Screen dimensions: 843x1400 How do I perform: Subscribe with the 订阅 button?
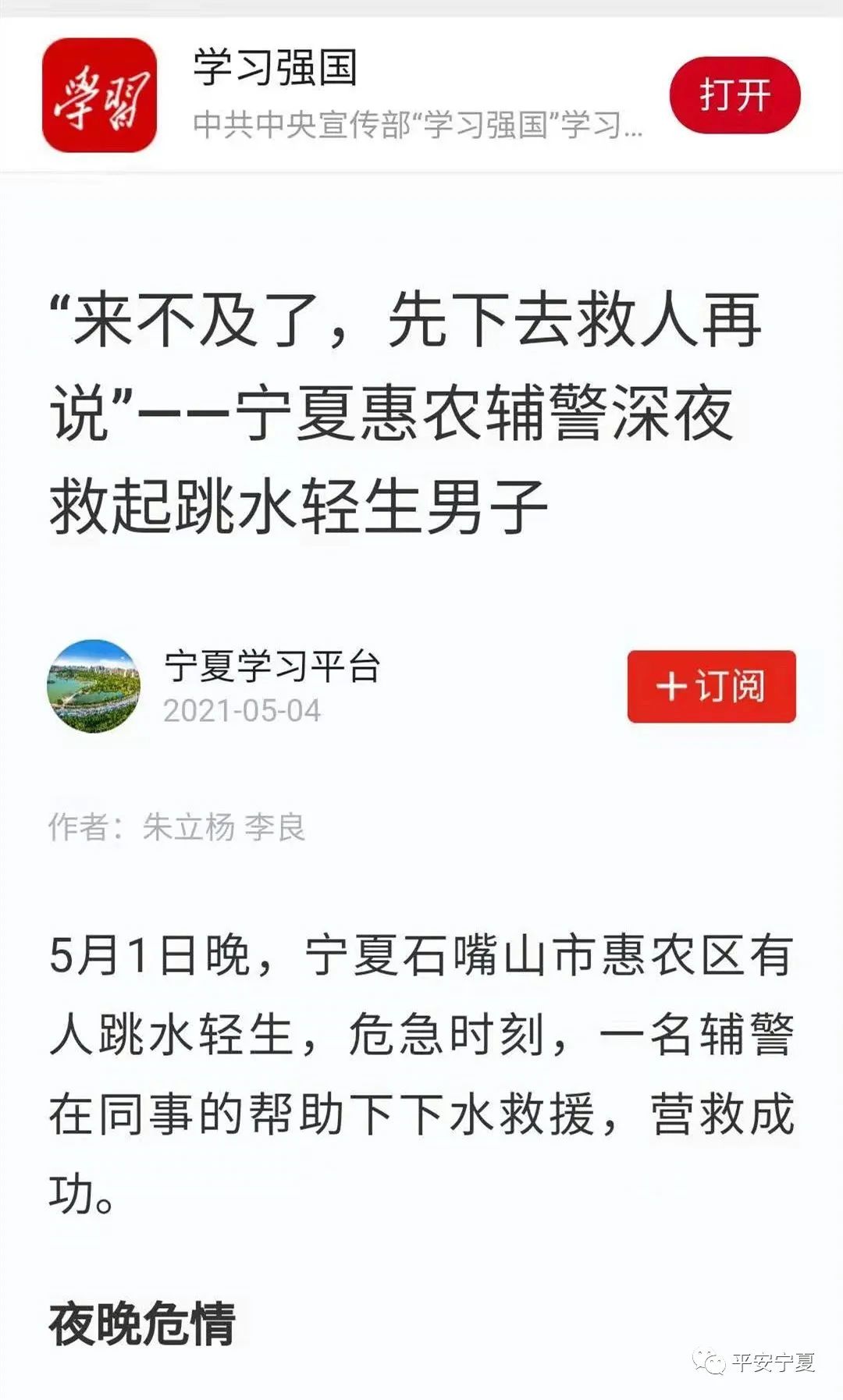[x=711, y=686]
